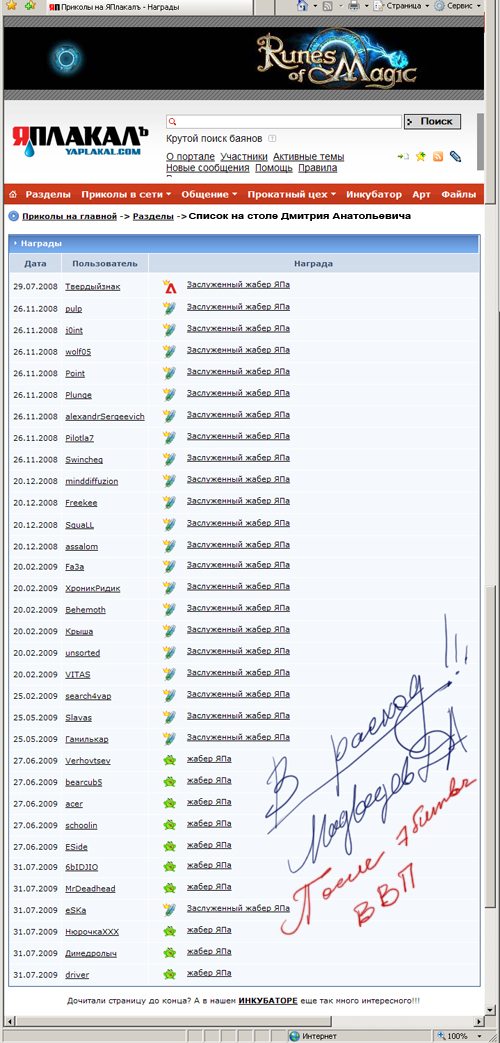Open Новые сообщения link
The image size is (500, 1043).
[x=207, y=168]
